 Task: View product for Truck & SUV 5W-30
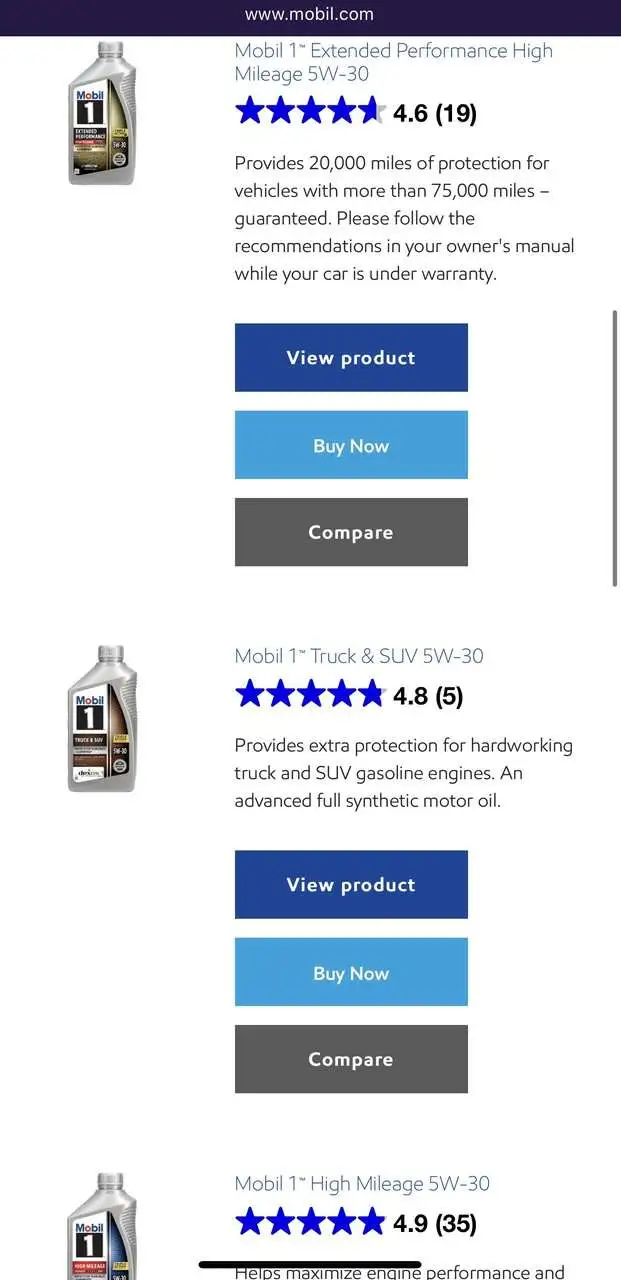[351, 884]
